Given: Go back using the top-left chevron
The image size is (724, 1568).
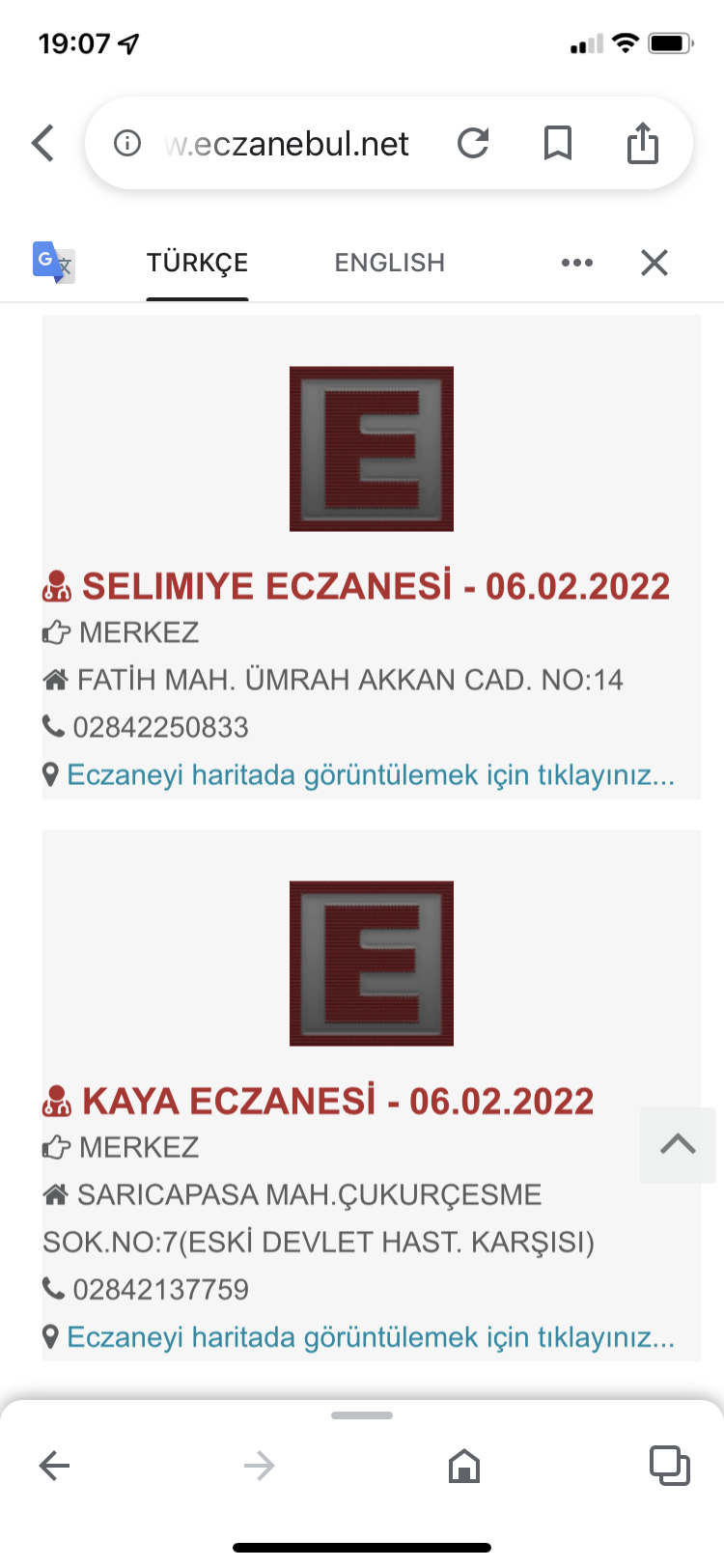Looking at the screenshot, I should point(43,143).
